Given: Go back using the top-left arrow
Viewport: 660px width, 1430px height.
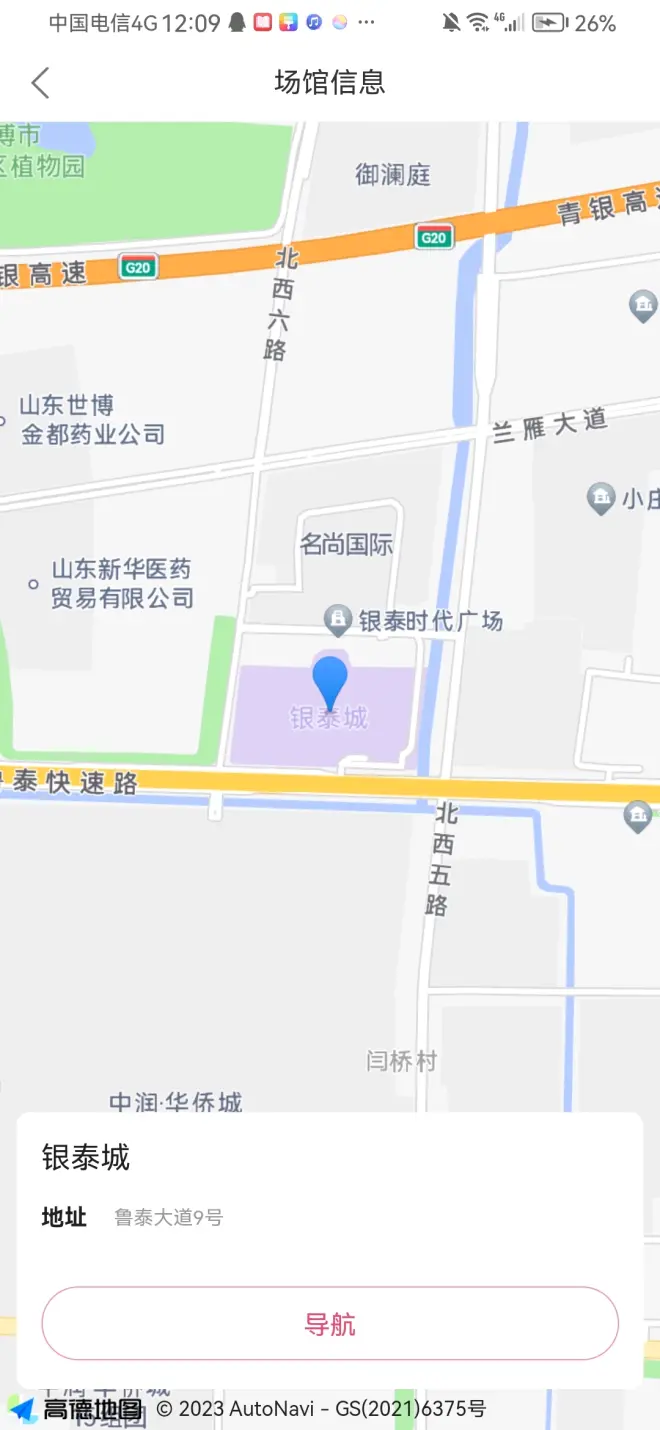Looking at the screenshot, I should (40, 82).
